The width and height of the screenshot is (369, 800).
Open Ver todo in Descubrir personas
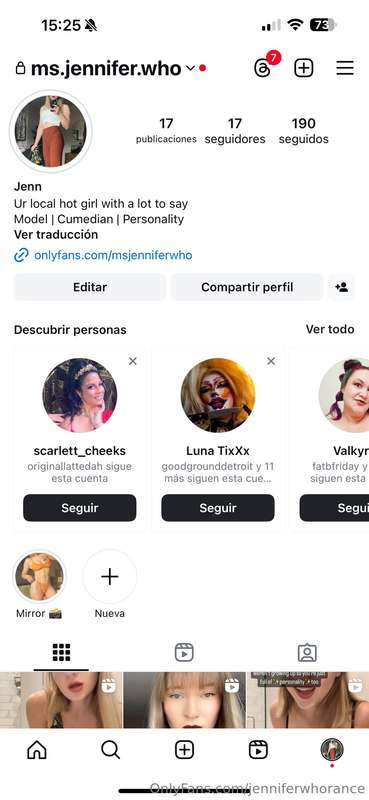click(x=330, y=329)
